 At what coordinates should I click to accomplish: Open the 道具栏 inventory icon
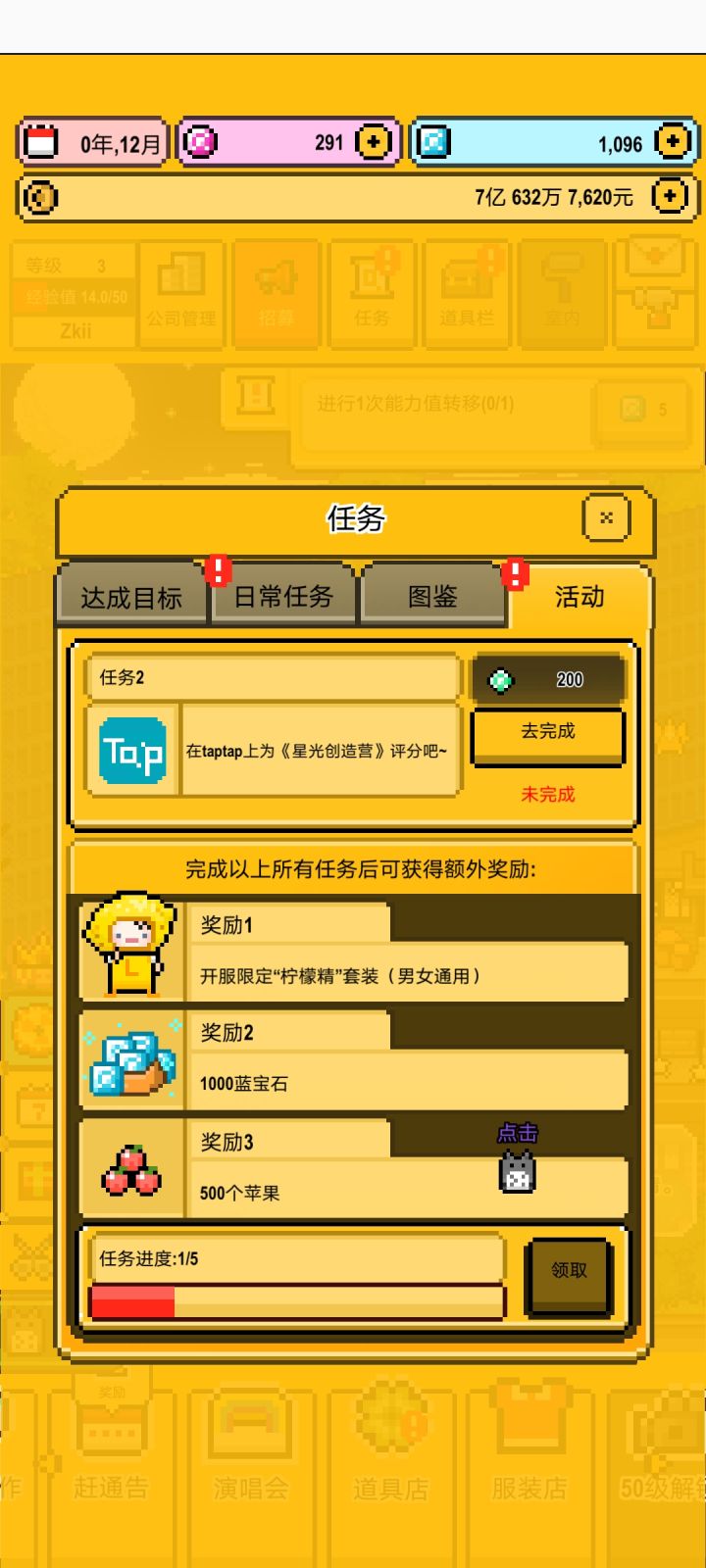point(465,292)
